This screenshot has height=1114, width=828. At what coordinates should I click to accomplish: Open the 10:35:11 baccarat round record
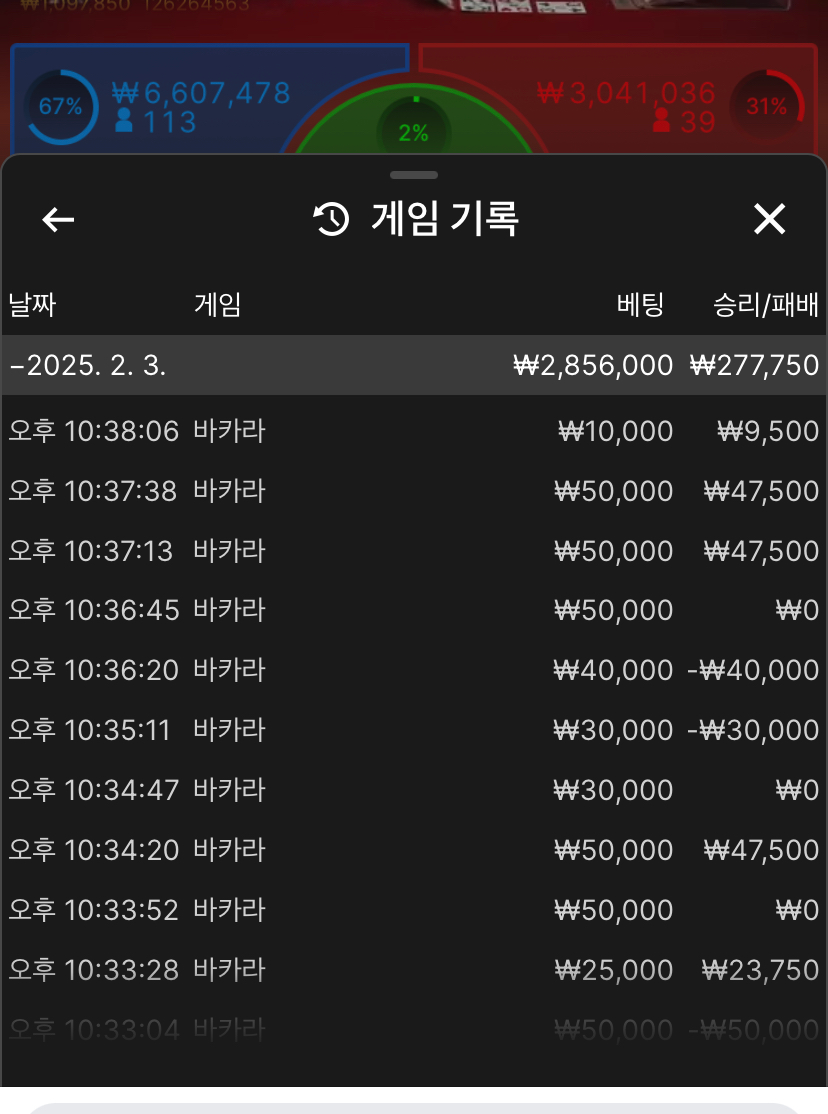point(413,730)
